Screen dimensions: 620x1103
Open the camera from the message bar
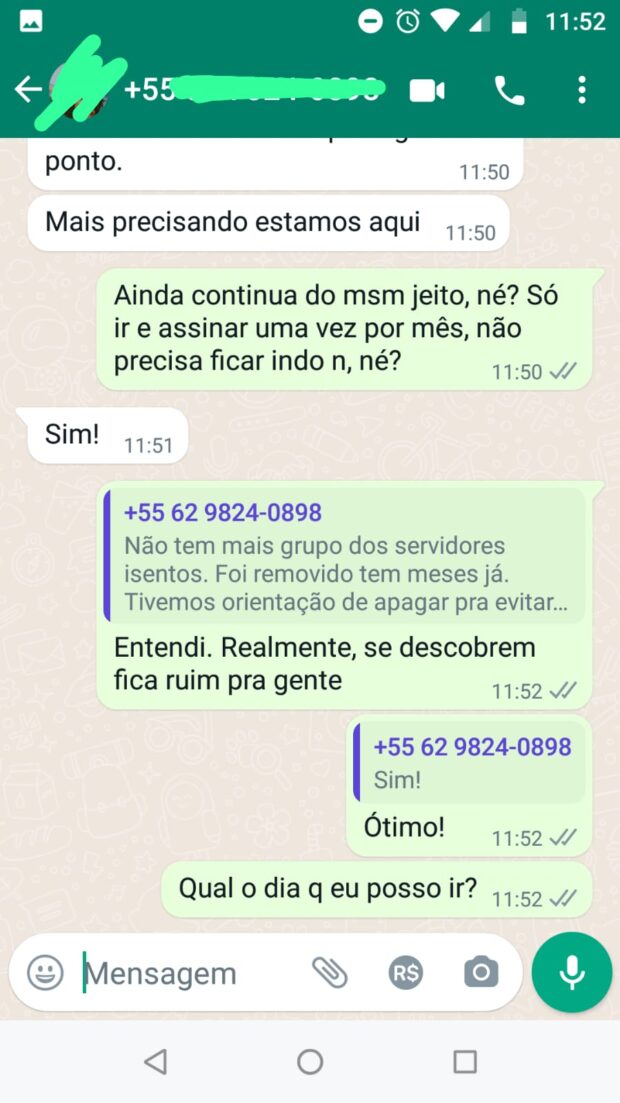[481, 973]
